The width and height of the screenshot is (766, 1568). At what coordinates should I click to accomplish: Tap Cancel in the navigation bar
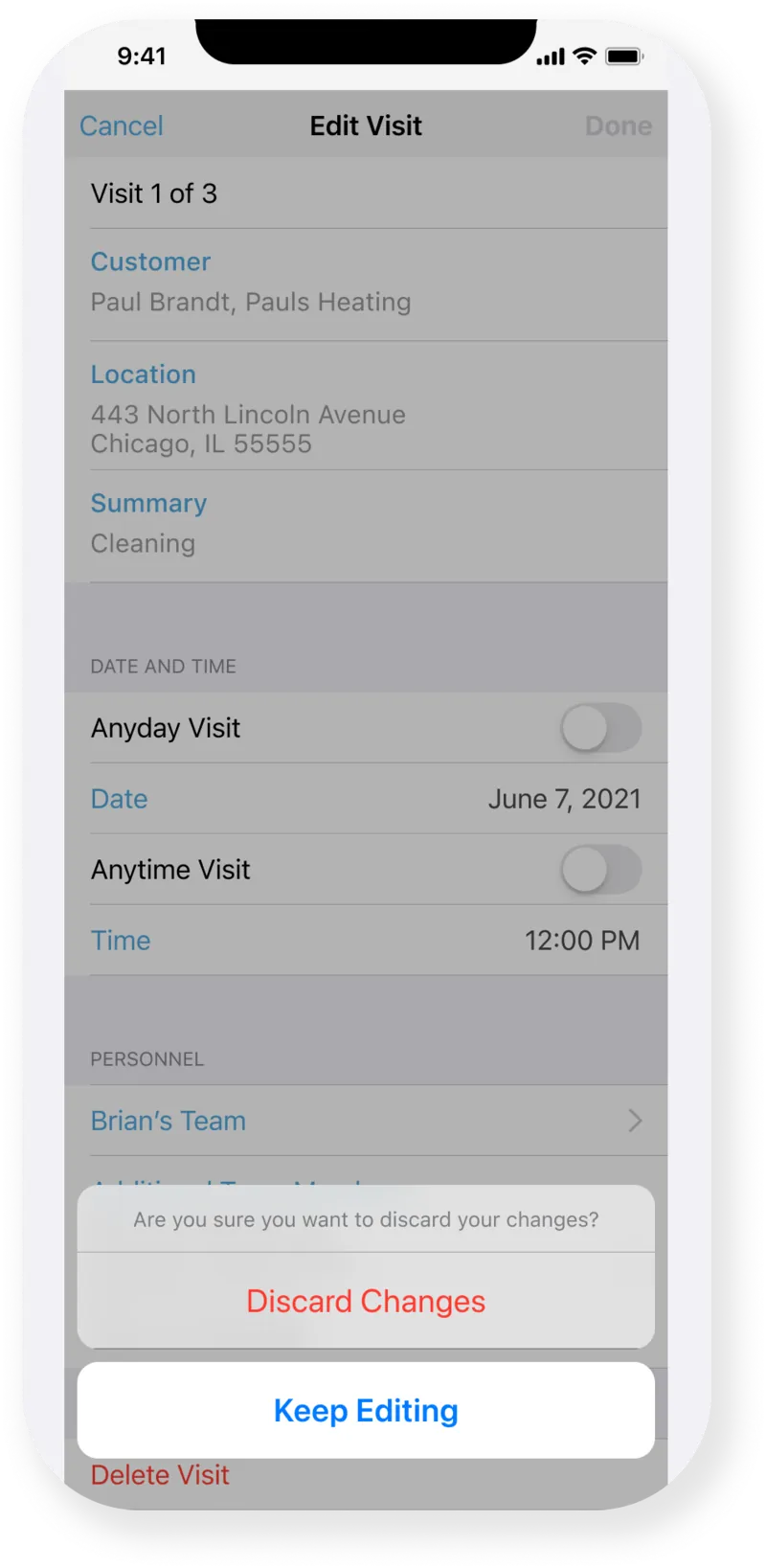(122, 125)
